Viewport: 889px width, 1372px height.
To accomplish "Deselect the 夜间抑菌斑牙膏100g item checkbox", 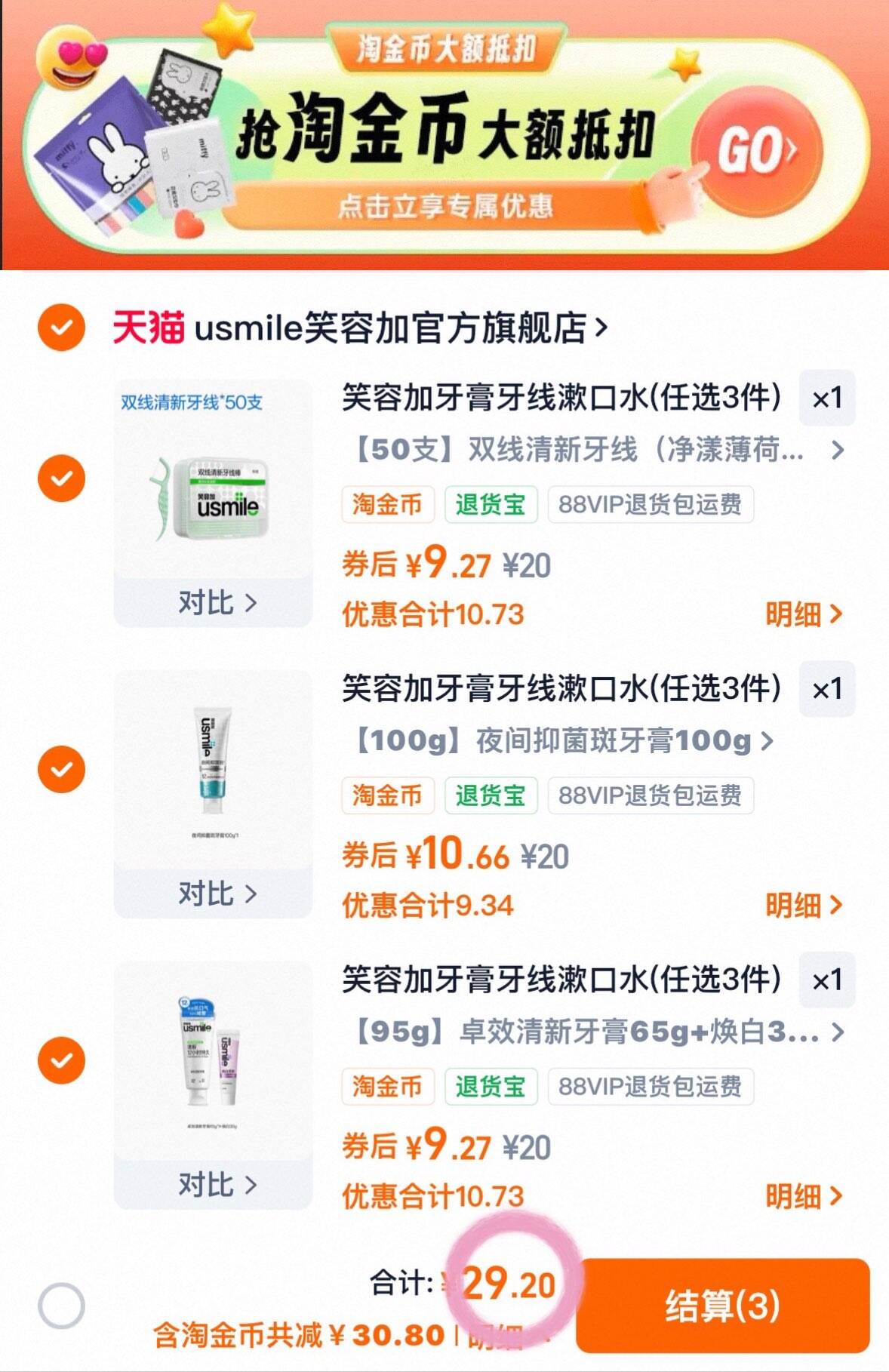I will [x=61, y=769].
